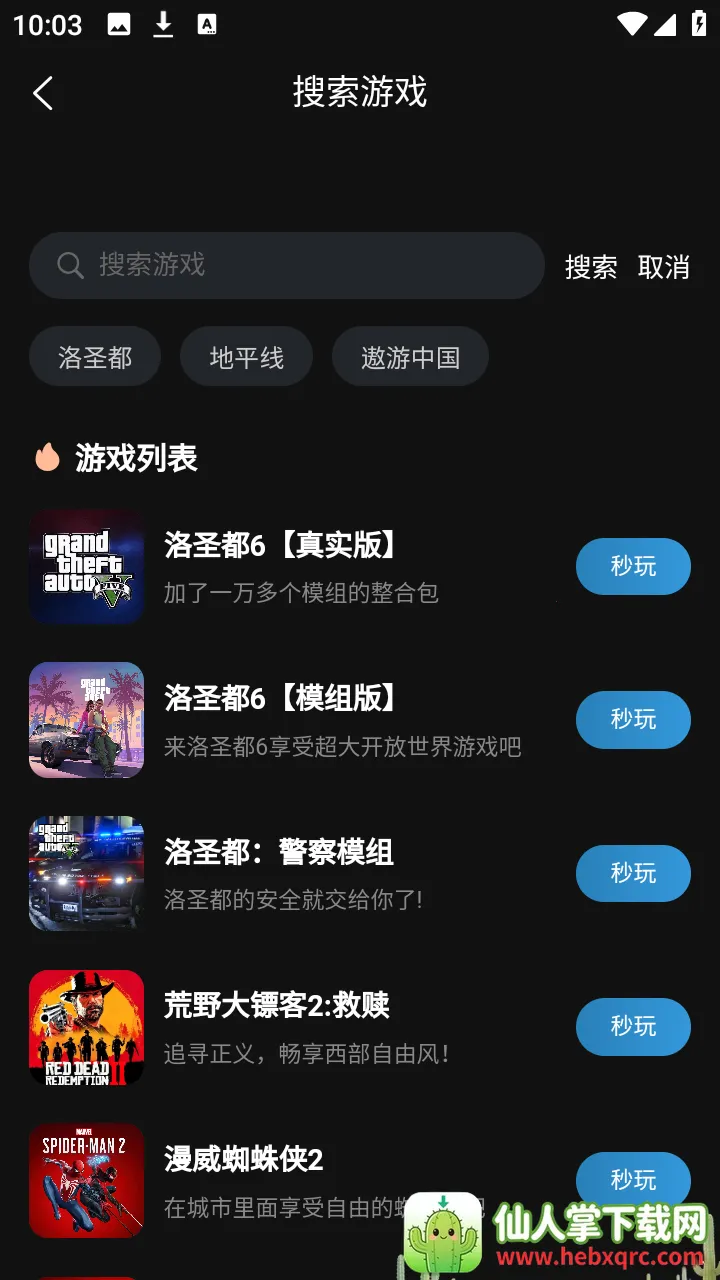Focus the 搜索游戏 search field
Screen dimensions: 720x1280
tap(286, 265)
